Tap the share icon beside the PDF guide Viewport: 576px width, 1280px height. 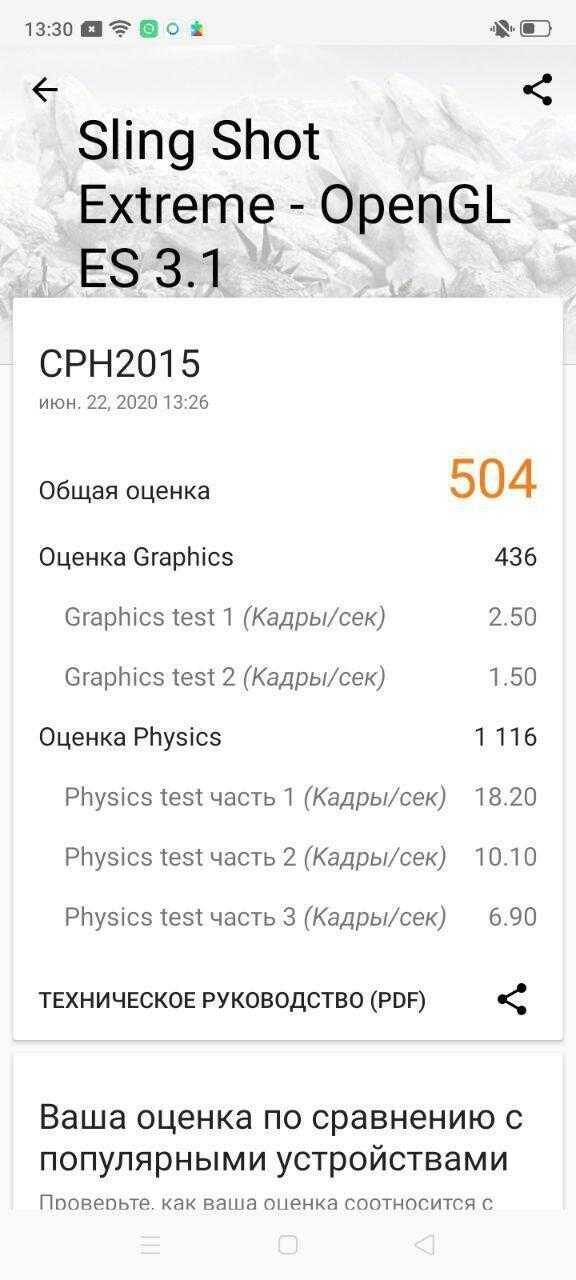pos(512,1000)
